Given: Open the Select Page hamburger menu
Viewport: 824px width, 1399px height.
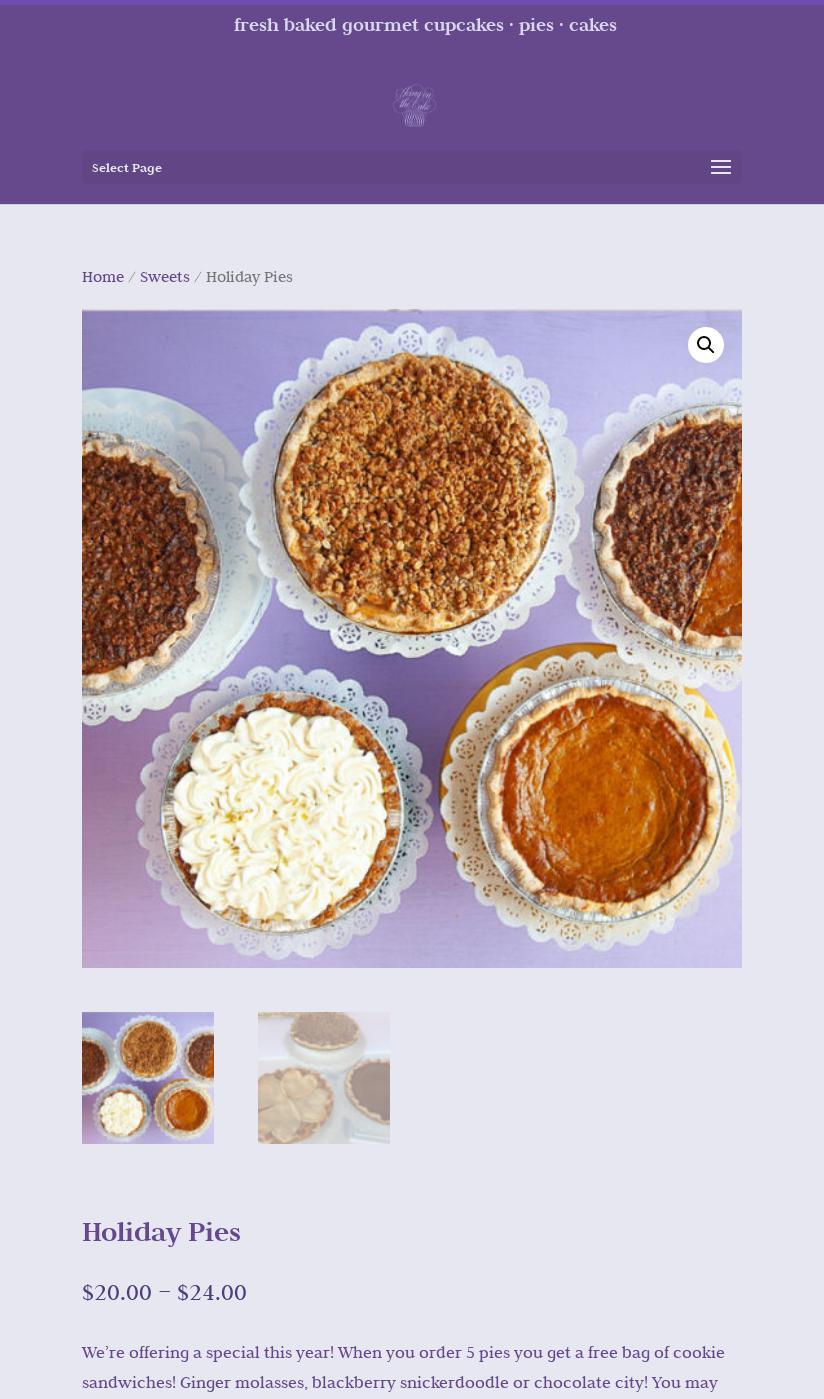Looking at the screenshot, I should pyautogui.click(x=720, y=168).
